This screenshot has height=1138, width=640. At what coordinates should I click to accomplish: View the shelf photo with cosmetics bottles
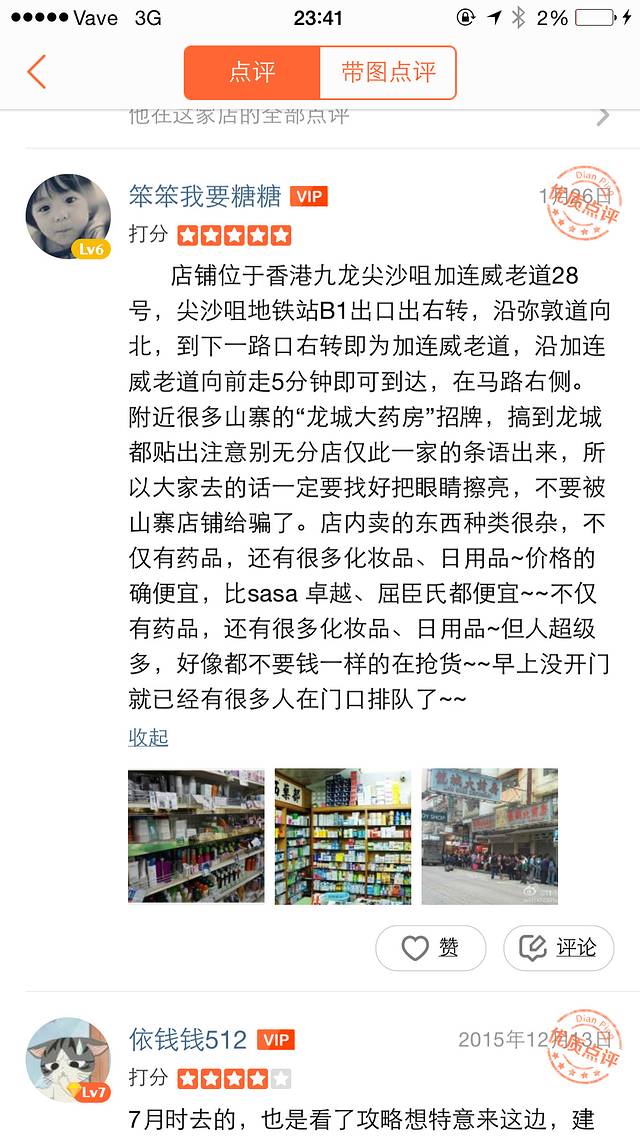point(196,836)
